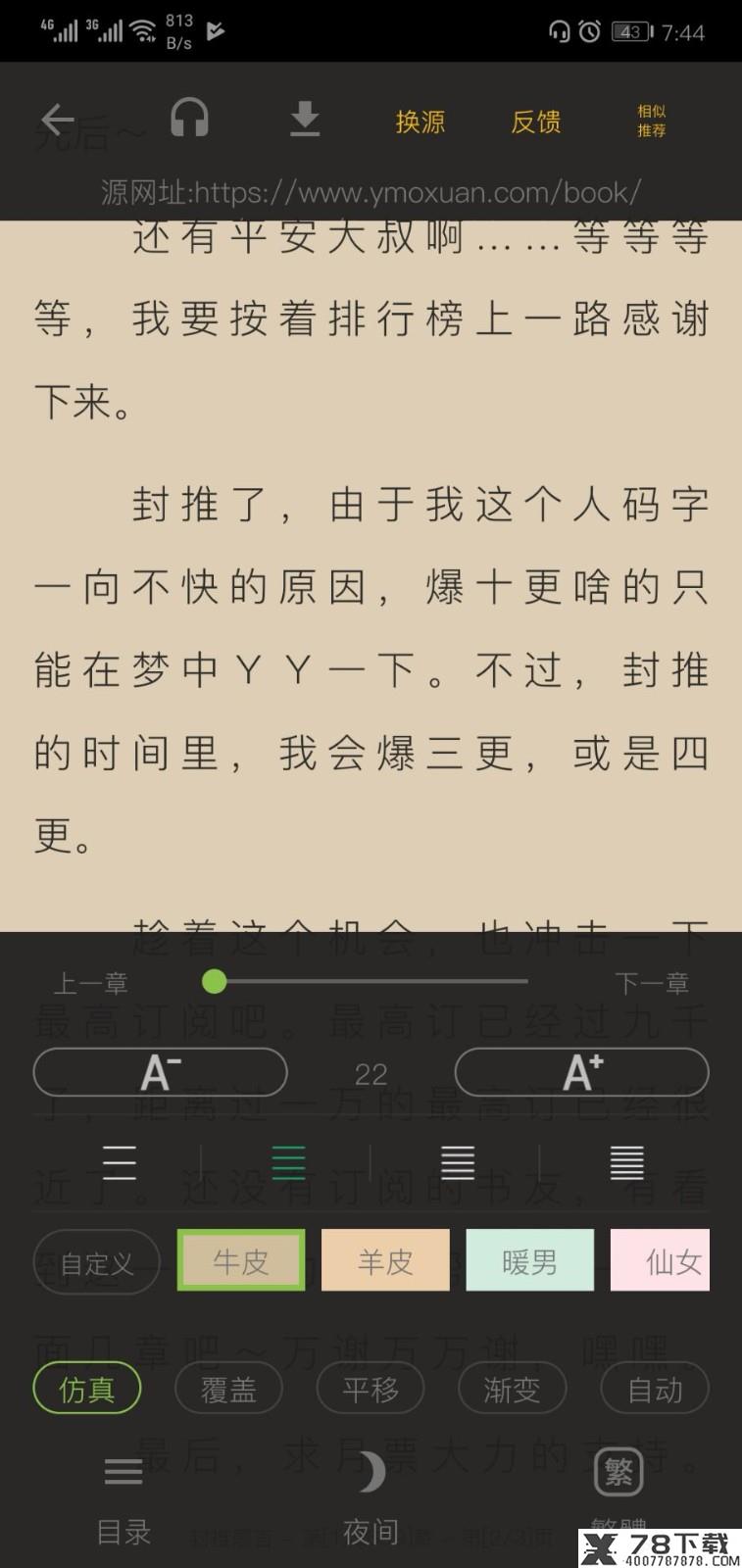This screenshot has height=1568, width=742.
Task: Open 自定义 custom theme
Action: point(97,1262)
